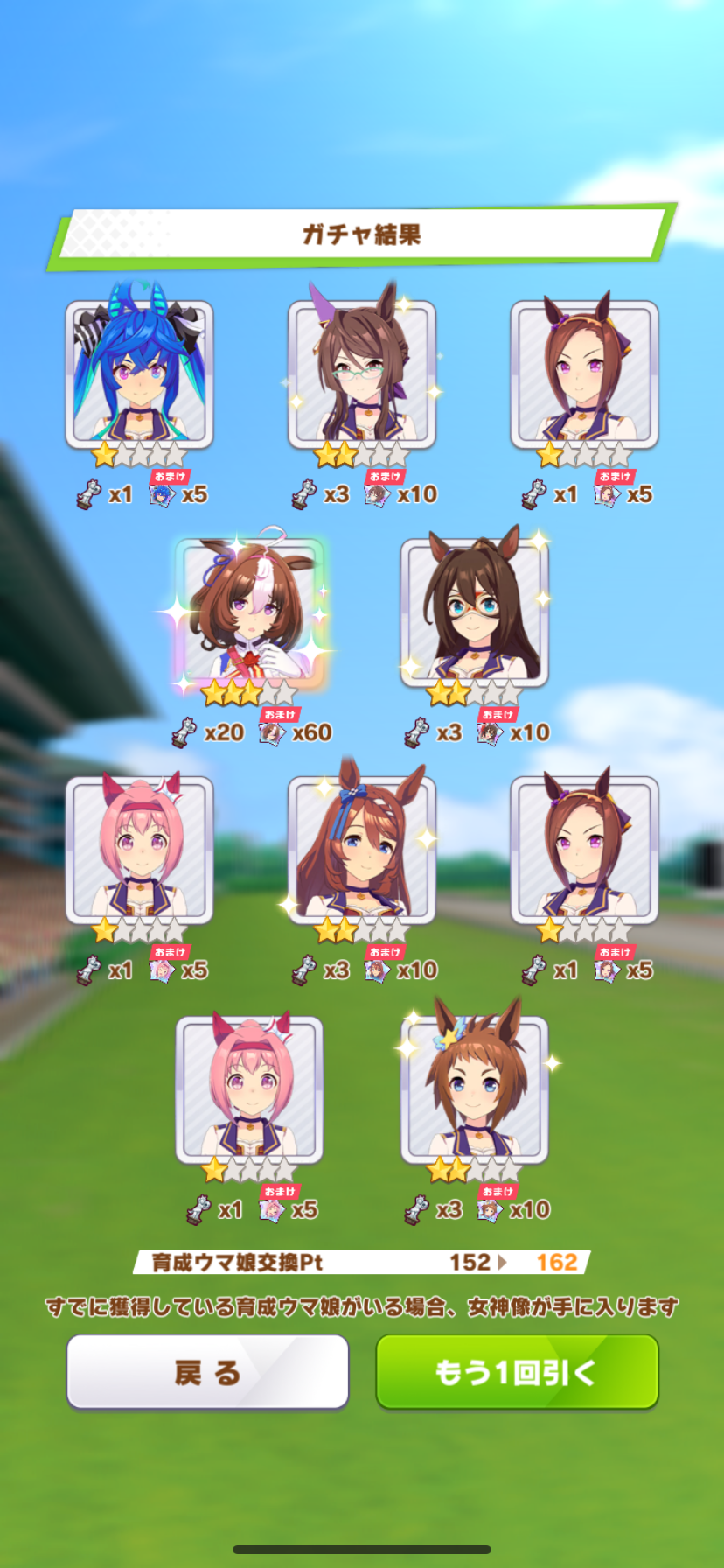The image size is (724, 1568).
Task: Select the spiky short-haired two-star character card
Action: click(x=474, y=1089)
